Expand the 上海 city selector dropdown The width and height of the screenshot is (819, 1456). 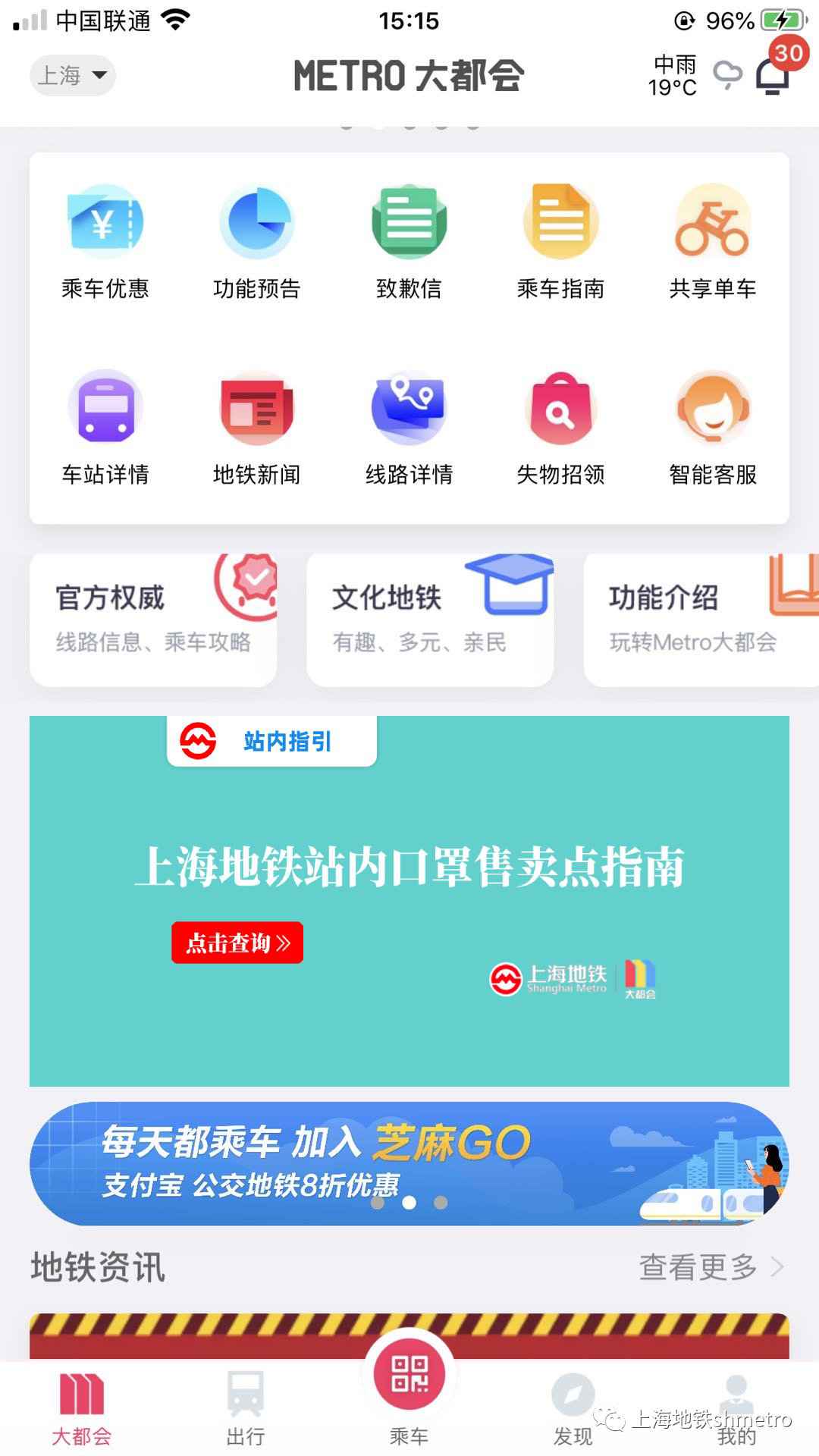pos(72,75)
